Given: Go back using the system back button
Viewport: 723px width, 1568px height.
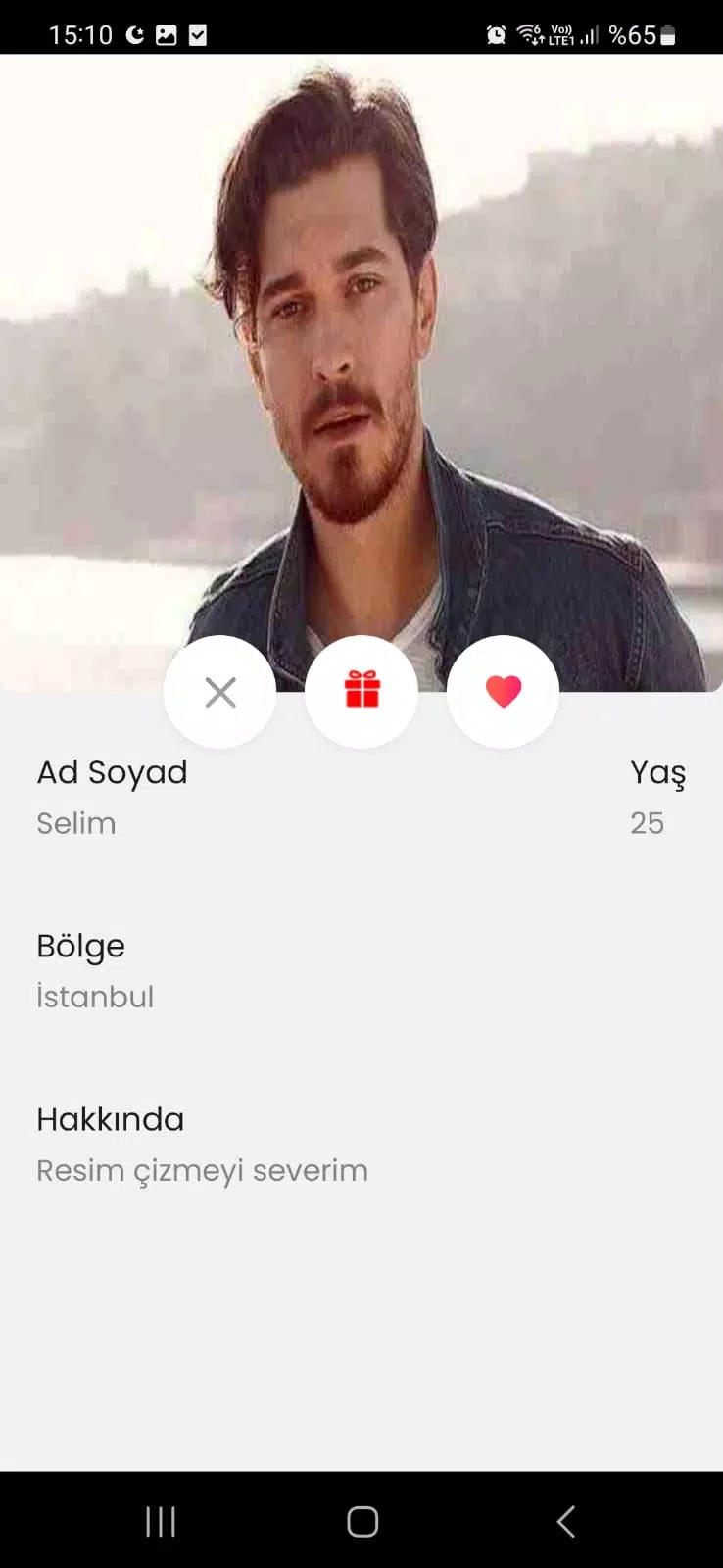Looking at the screenshot, I should 565,1521.
